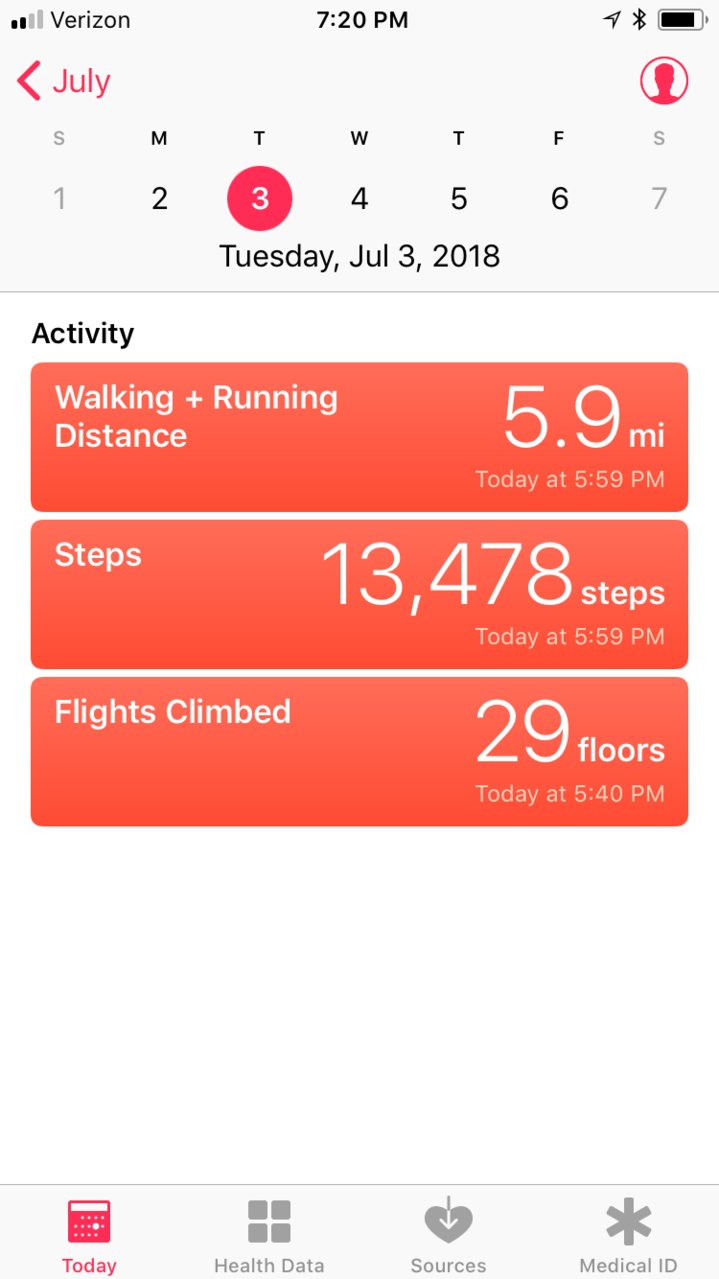Open the Steps card
This screenshot has width=719, height=1279.
359,594
